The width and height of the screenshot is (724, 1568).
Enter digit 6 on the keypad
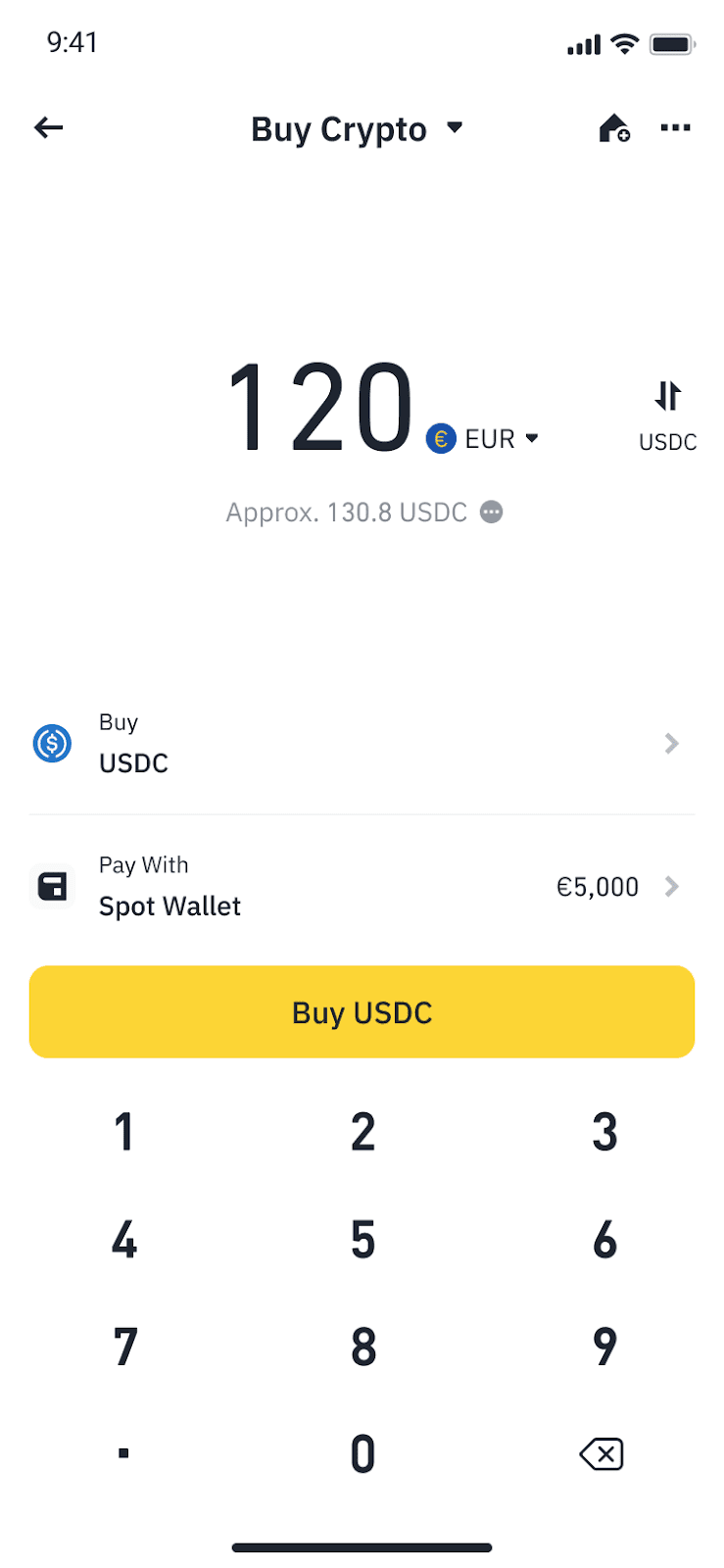pos(604,1240)
